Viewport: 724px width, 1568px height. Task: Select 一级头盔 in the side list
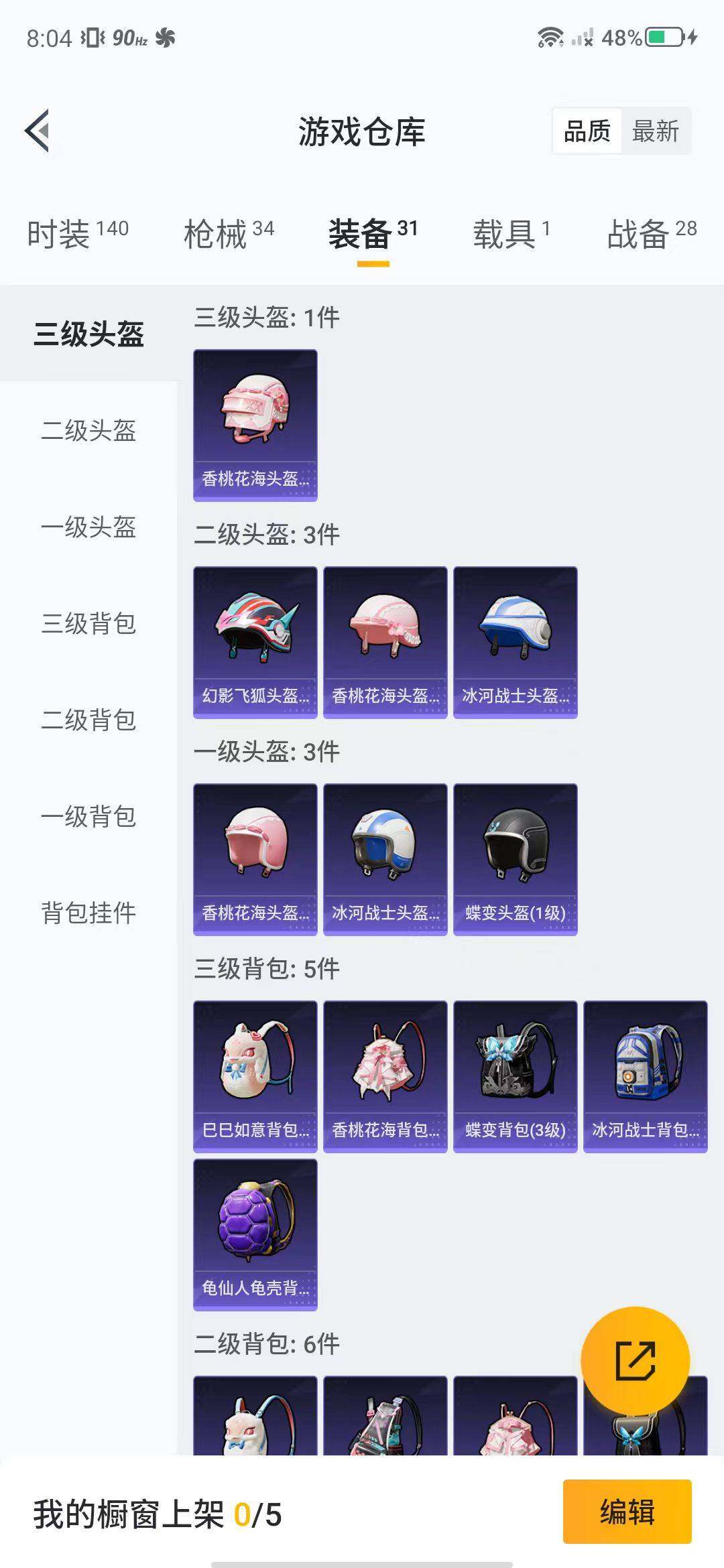click(88, 527)
